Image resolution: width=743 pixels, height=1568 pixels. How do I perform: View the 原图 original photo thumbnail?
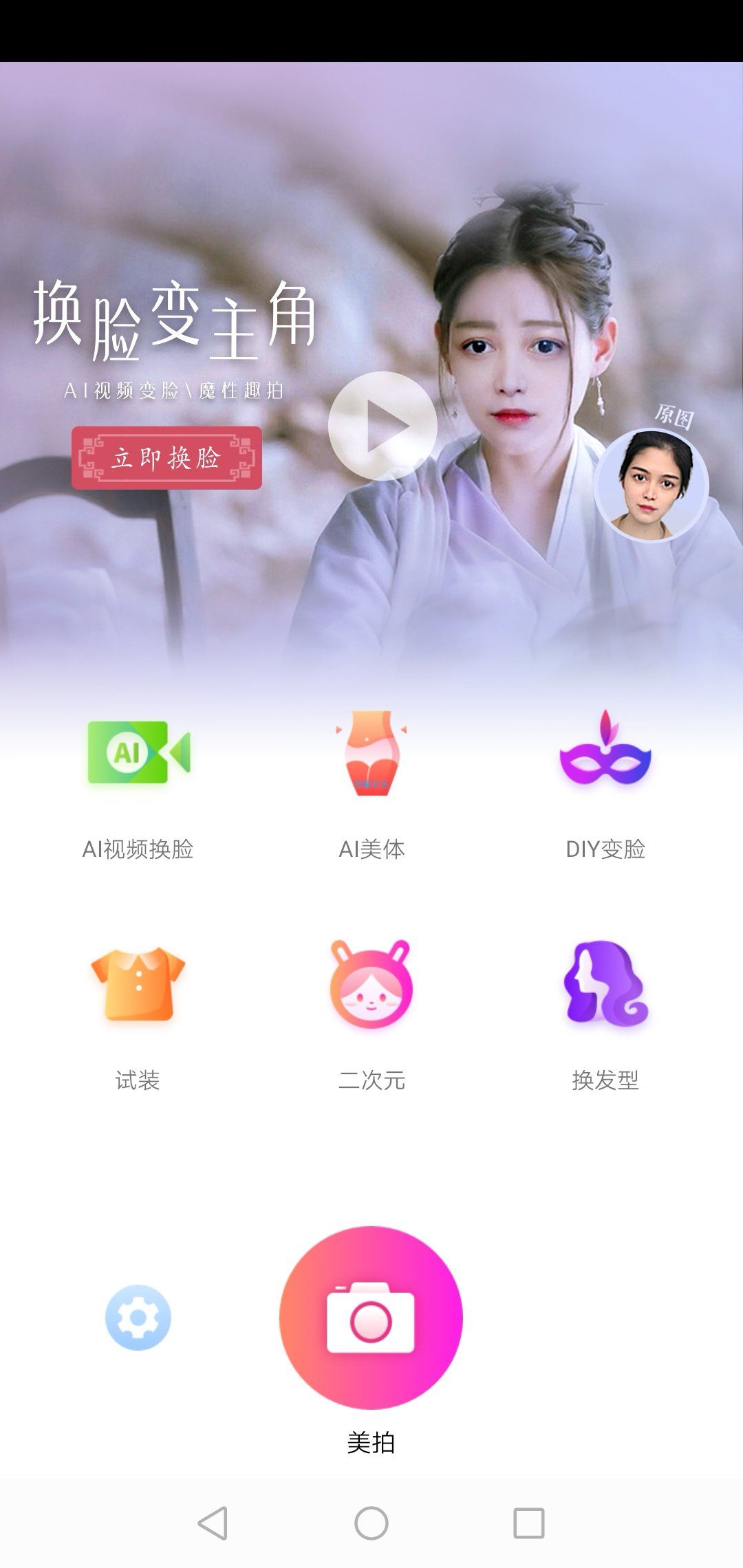tap(651, 486)
